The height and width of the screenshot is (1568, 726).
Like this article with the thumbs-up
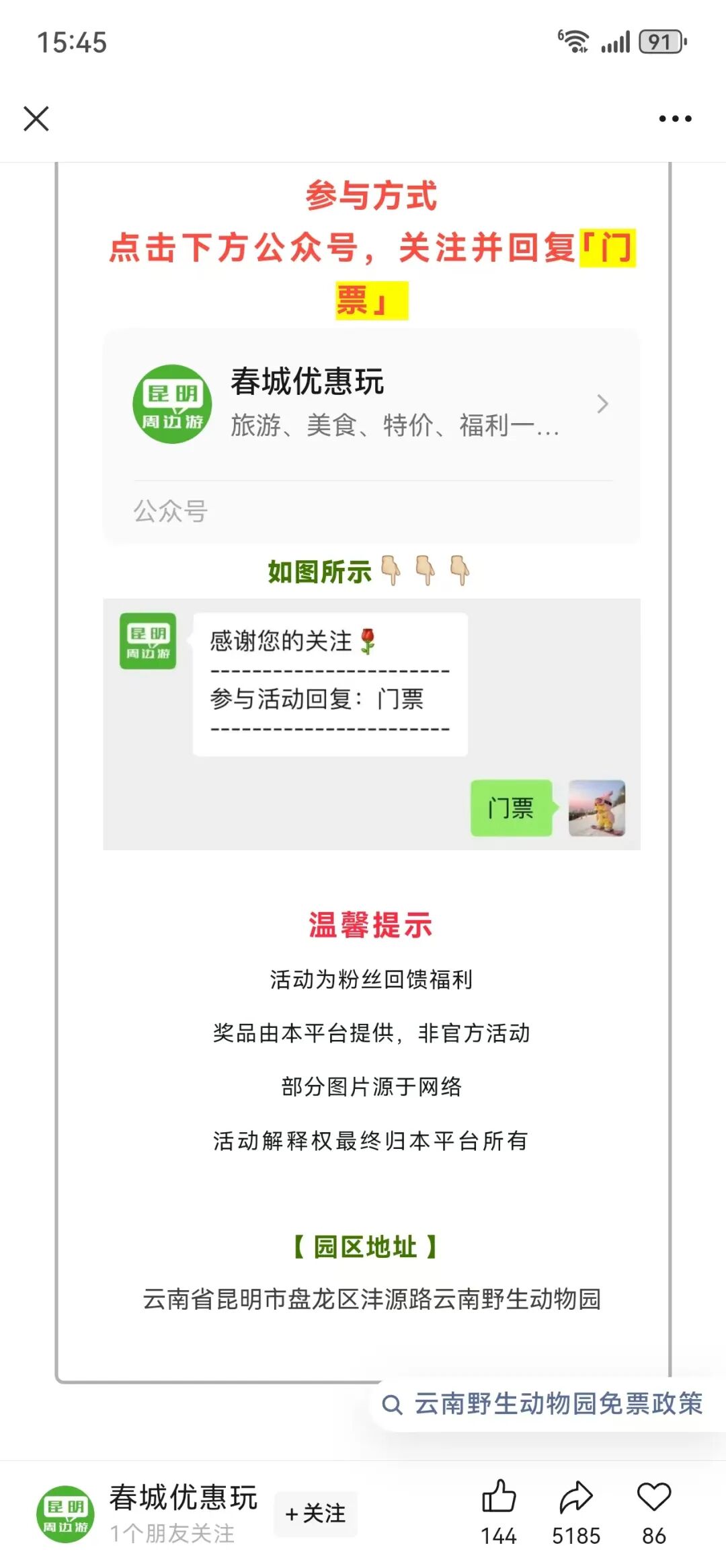coord(499,1499)
